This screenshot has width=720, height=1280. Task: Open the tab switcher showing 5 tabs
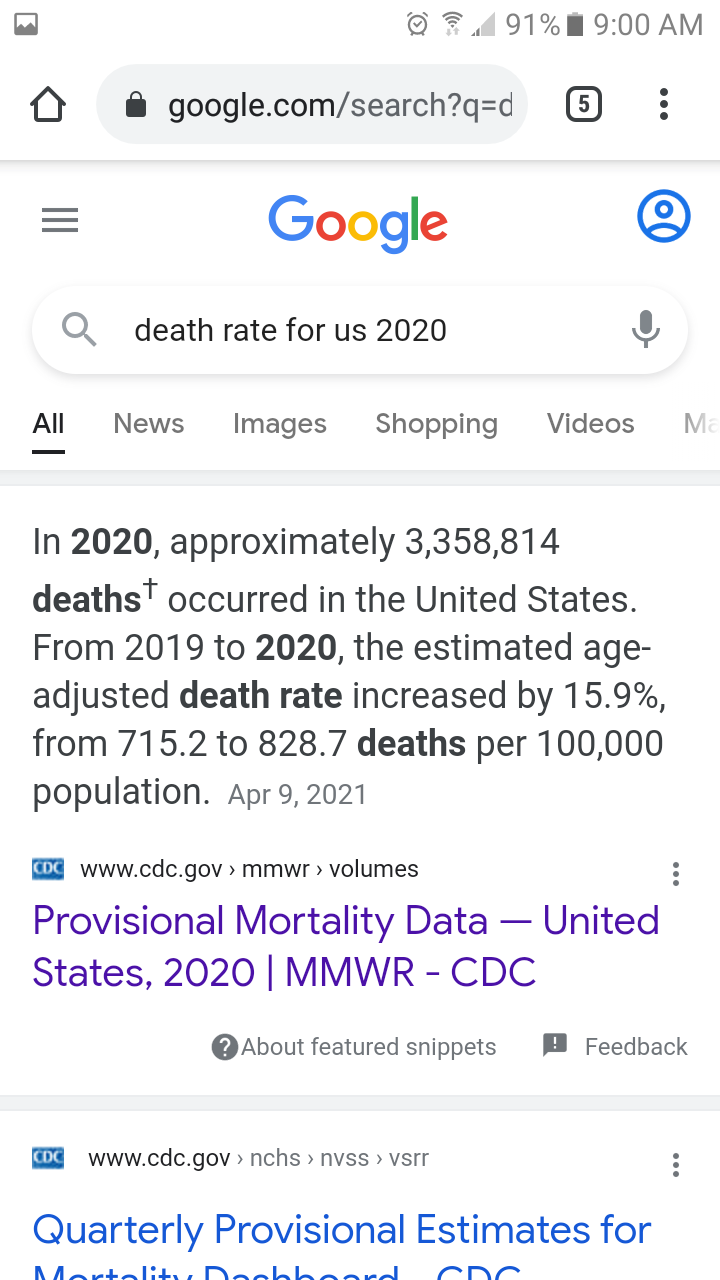pyautogui.click(x=584, y=104)
